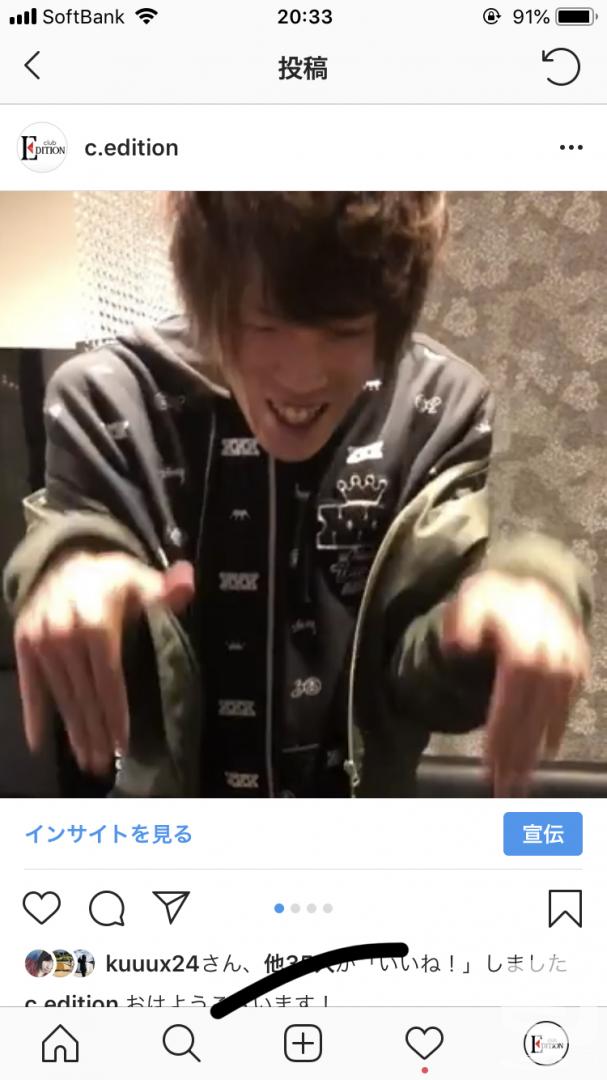Share the post via paper plane icon
Screen dimensions: 607x1080
[170, 907]
